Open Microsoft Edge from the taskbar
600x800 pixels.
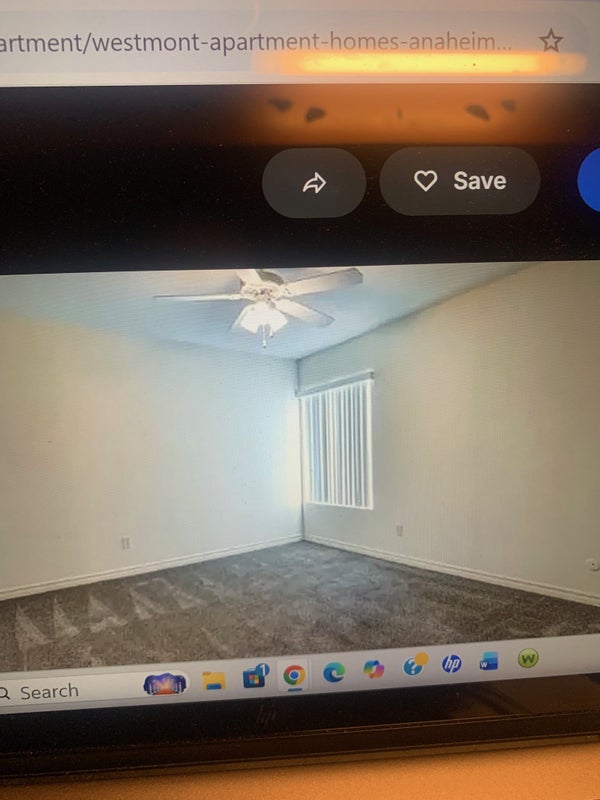point(333,673)
